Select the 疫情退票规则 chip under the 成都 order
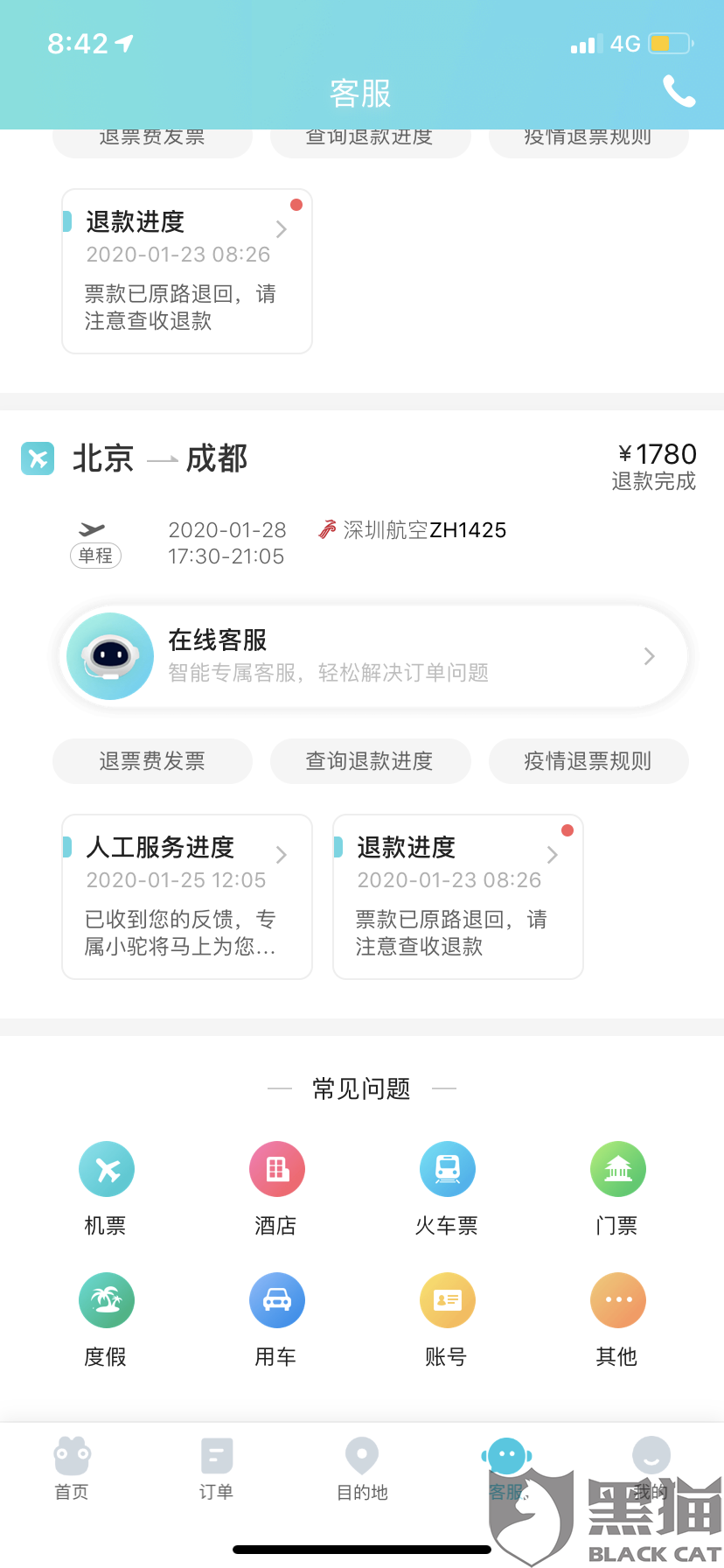The image size is (724, 1568). pyautogui.click(x=588, y=761)
